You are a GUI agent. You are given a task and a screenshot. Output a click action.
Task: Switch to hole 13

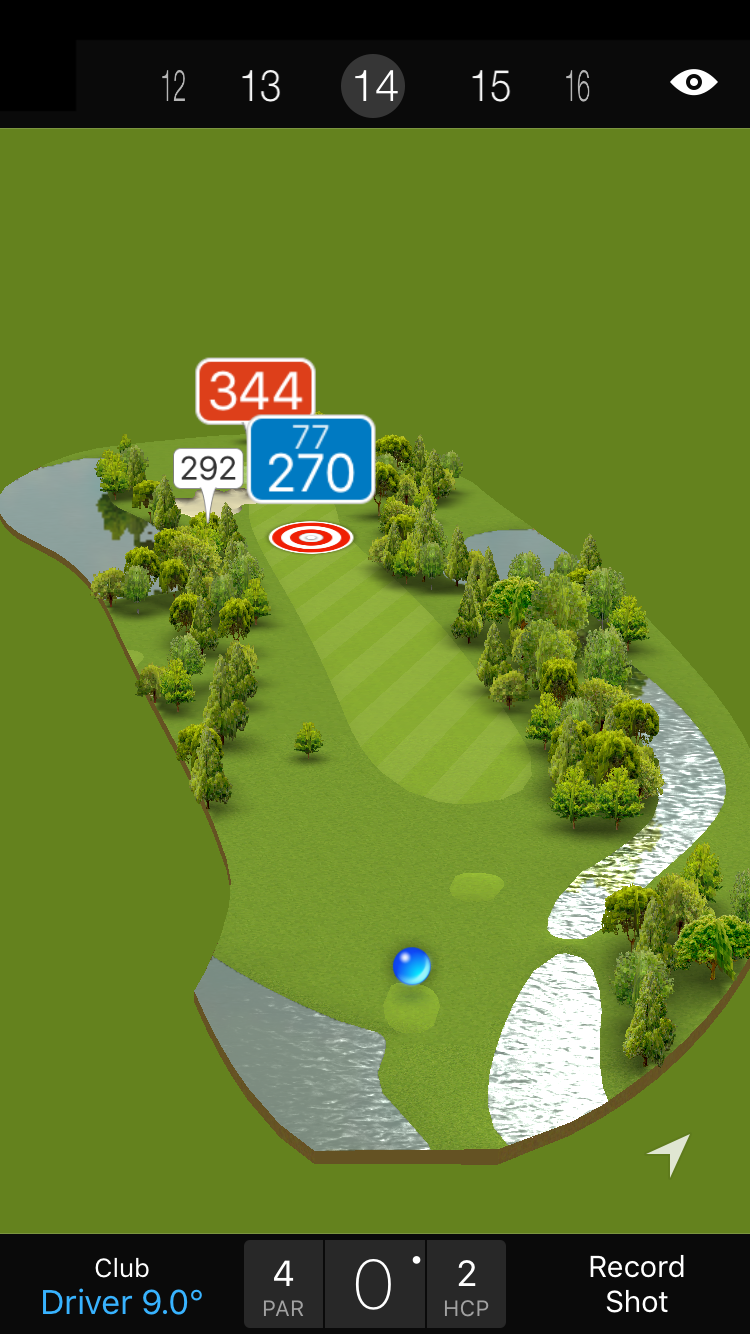[x=261, y=87]
